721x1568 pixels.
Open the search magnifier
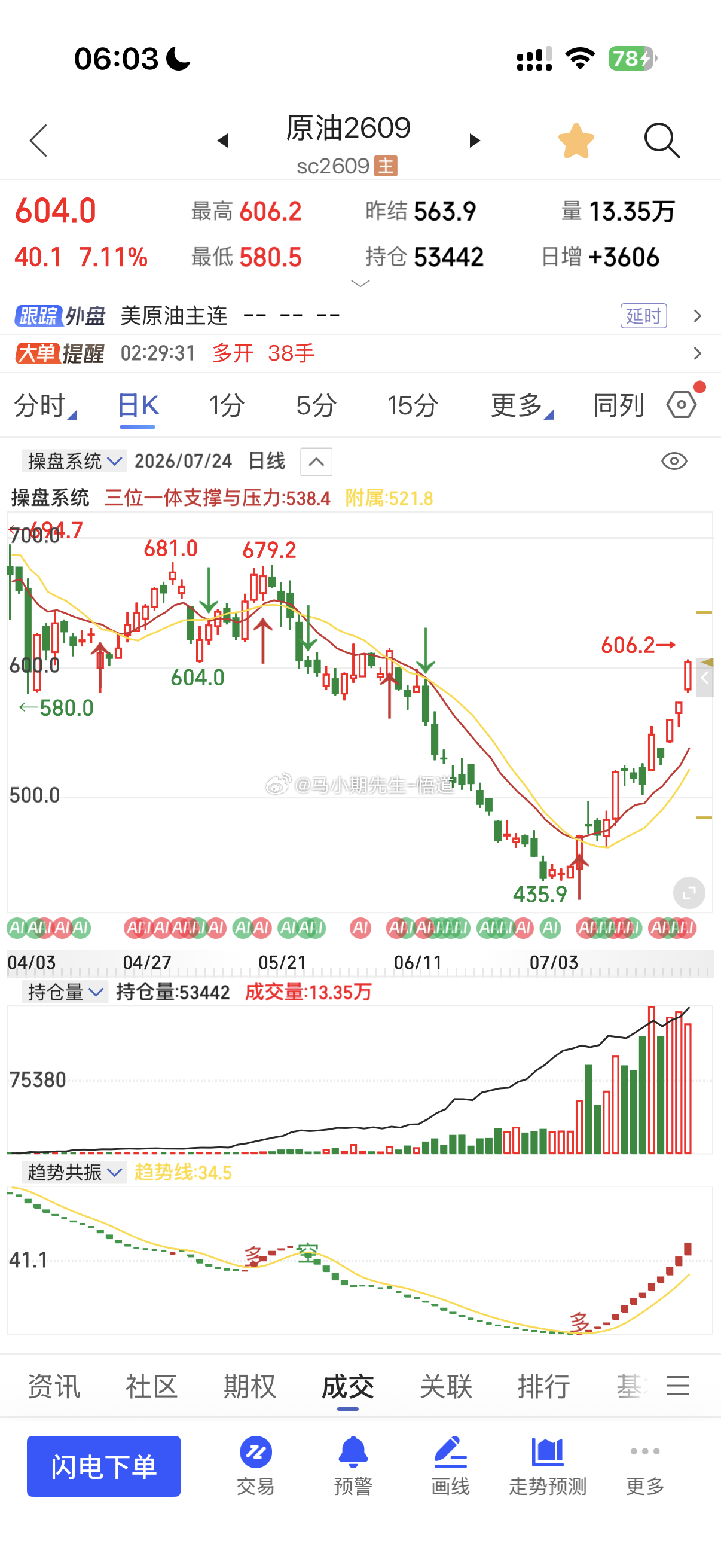coord(662,141)
